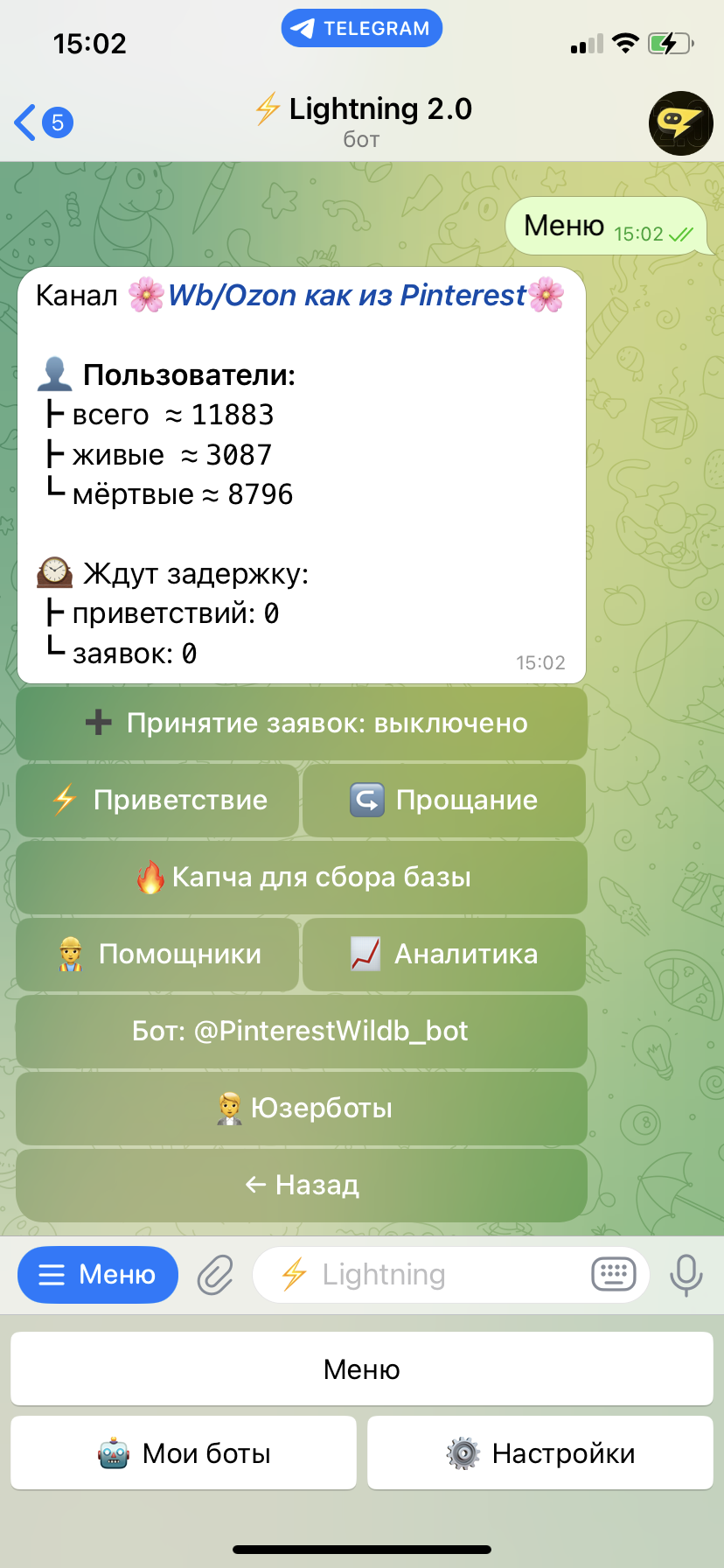This screenshot has height=1568, width=724.
Task: Select Капча для сбора базы
Action: coord(302,878)
